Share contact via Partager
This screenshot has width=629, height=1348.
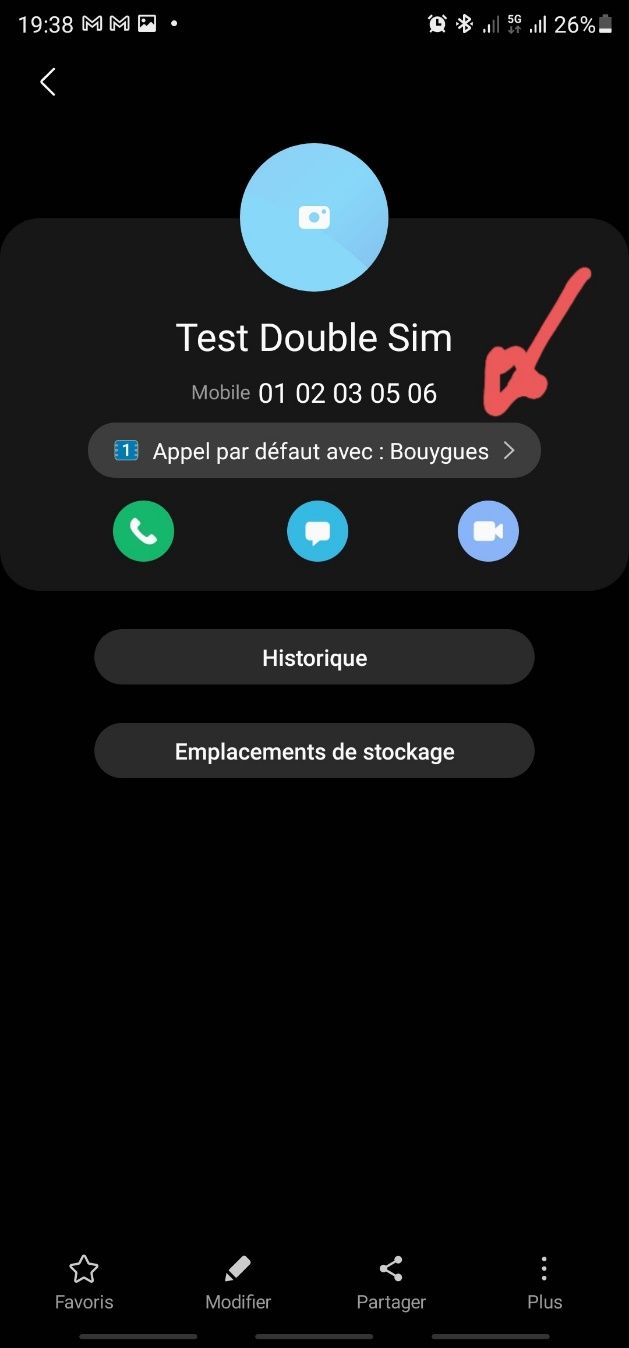pyautogui.click(x=391, y=1283)
